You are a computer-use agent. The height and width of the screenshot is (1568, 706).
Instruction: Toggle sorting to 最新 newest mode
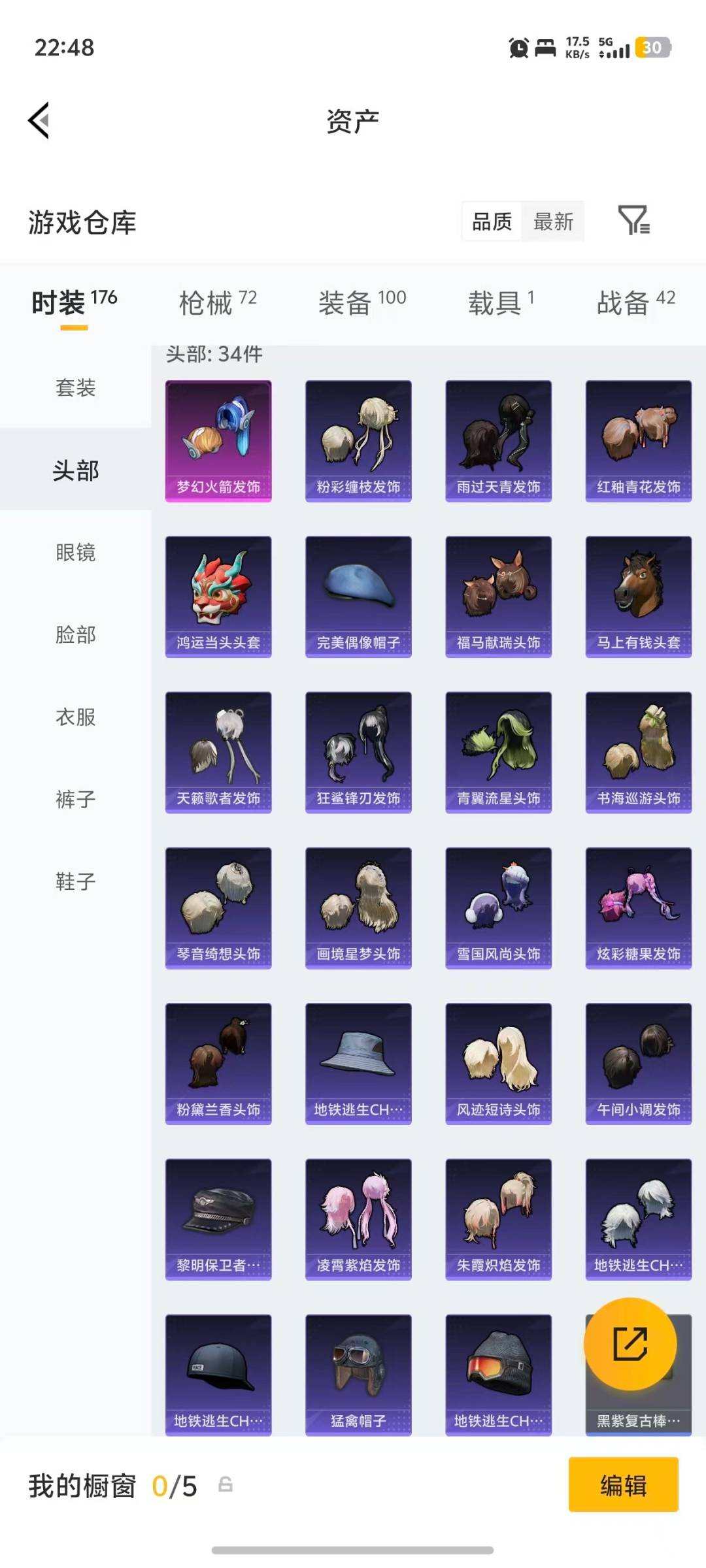[553, 221]
